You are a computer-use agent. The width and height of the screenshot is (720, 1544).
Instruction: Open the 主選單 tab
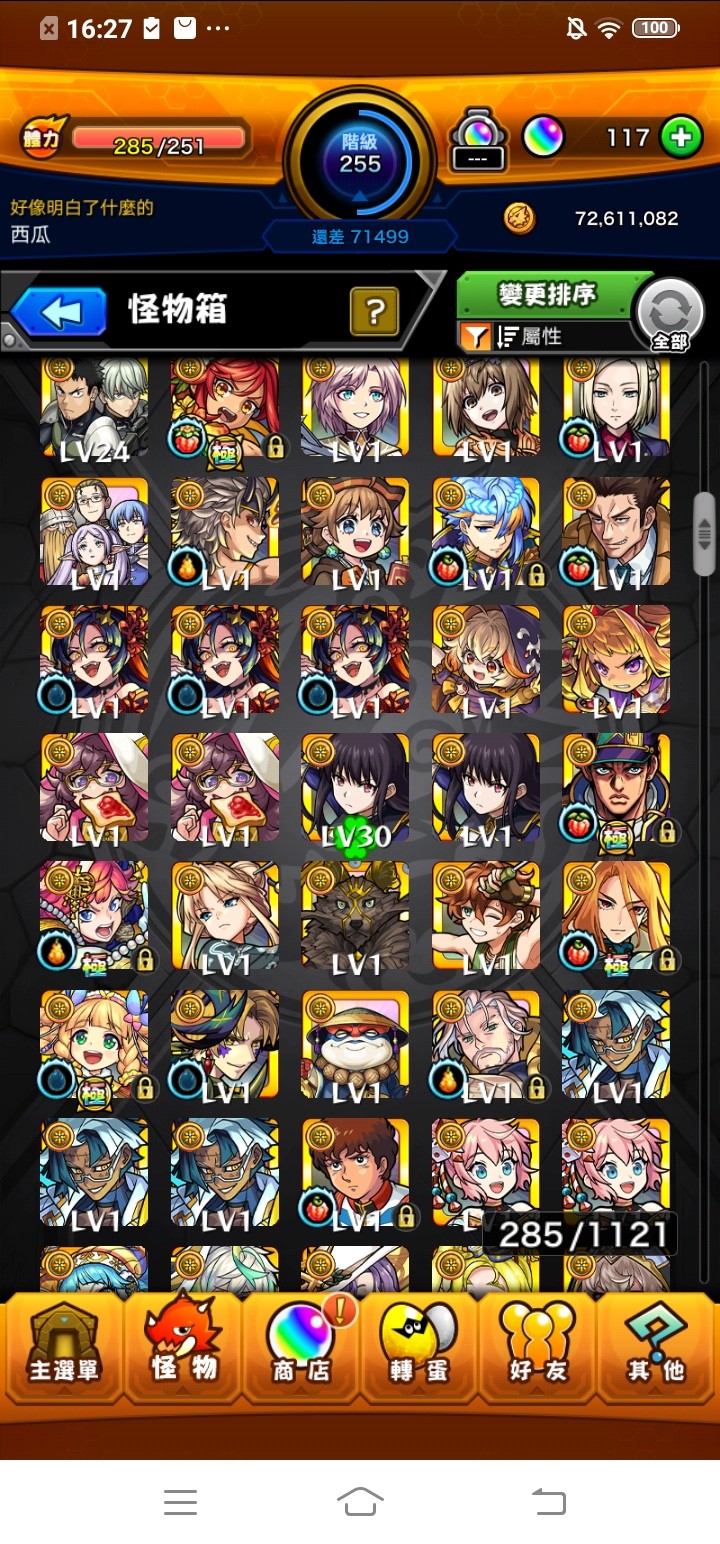point(64,1345)
